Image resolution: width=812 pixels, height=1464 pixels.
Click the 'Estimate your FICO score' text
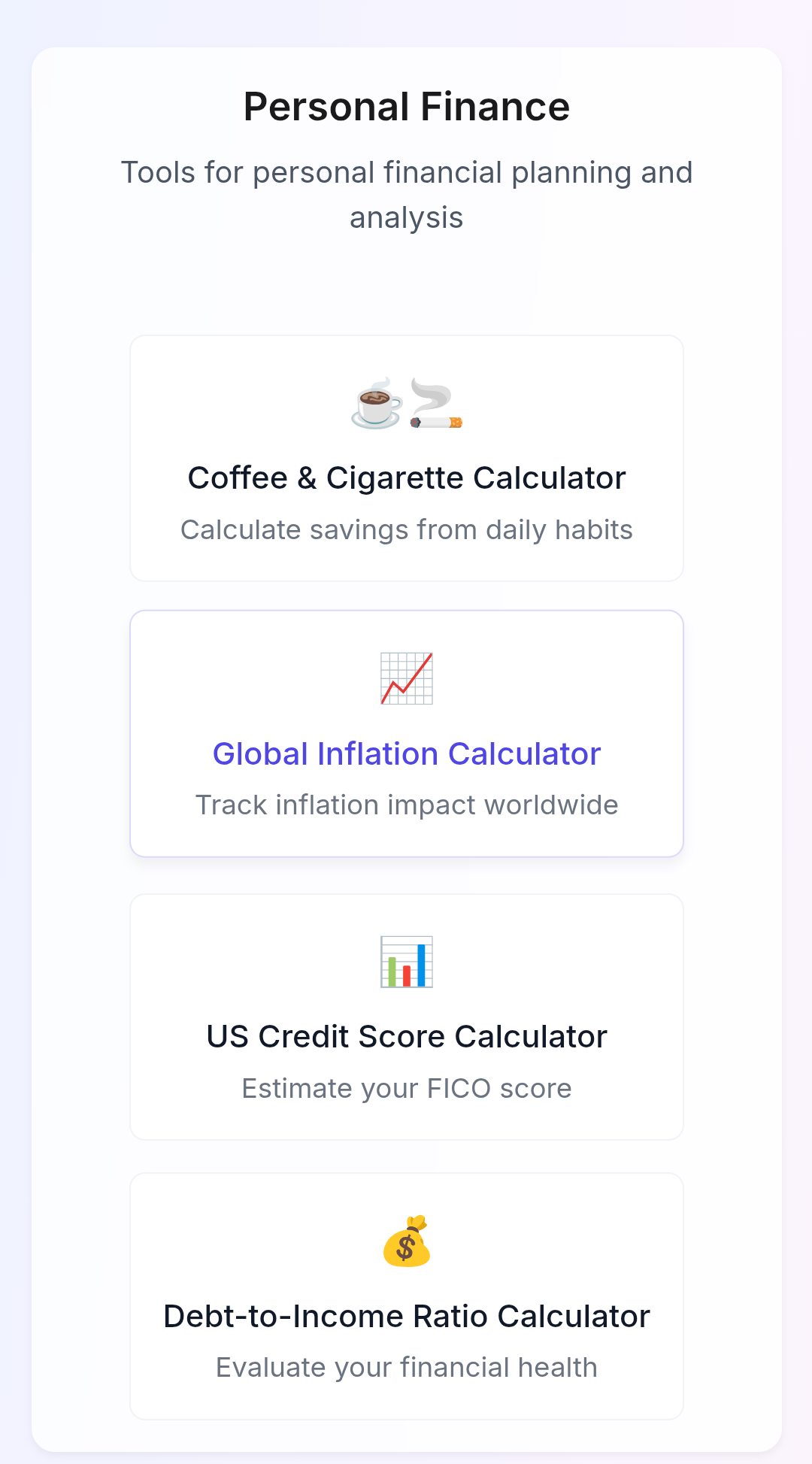(x=406, y=1088)
